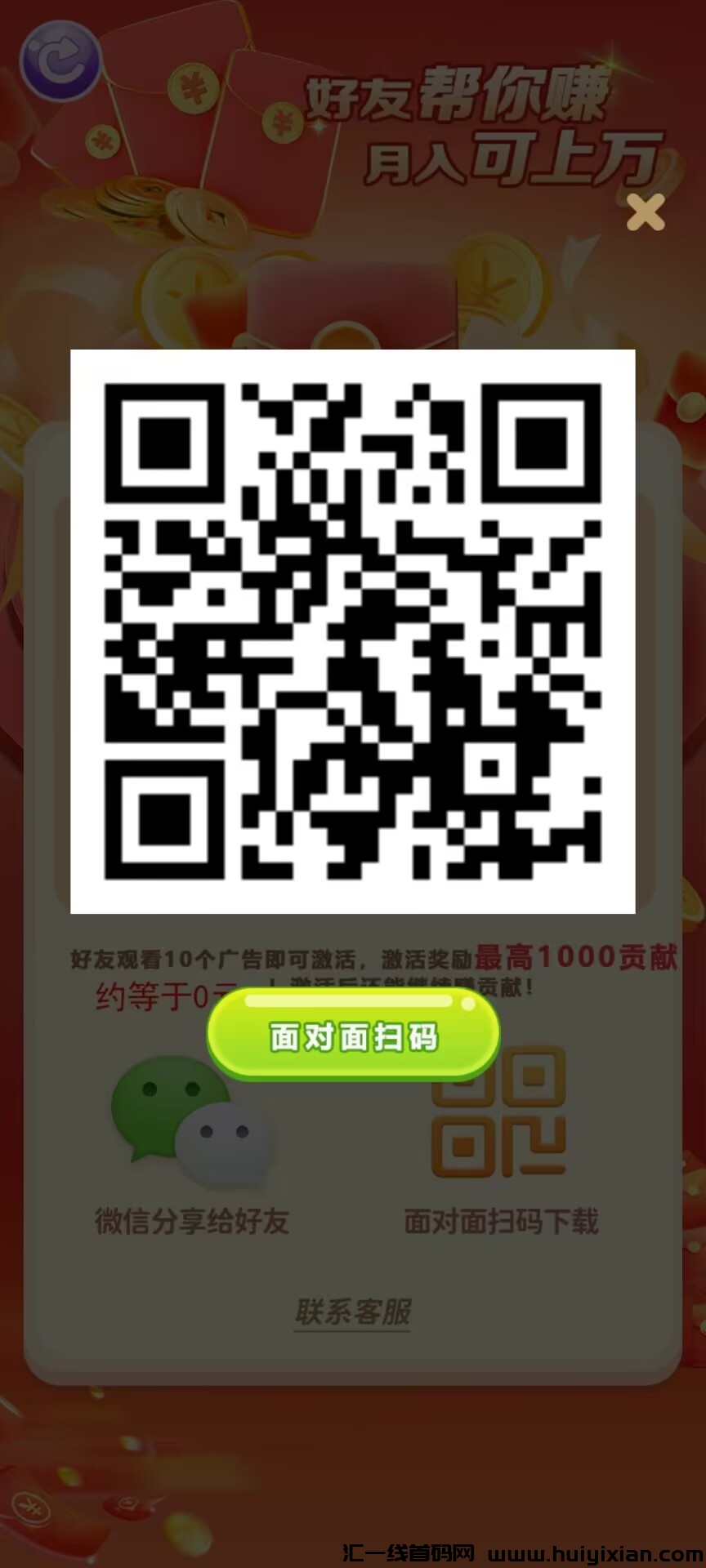Screen dimensions: 706x1568
Task: Open the 联系客服 customer service link
Action: click(x=351, y=1312)
